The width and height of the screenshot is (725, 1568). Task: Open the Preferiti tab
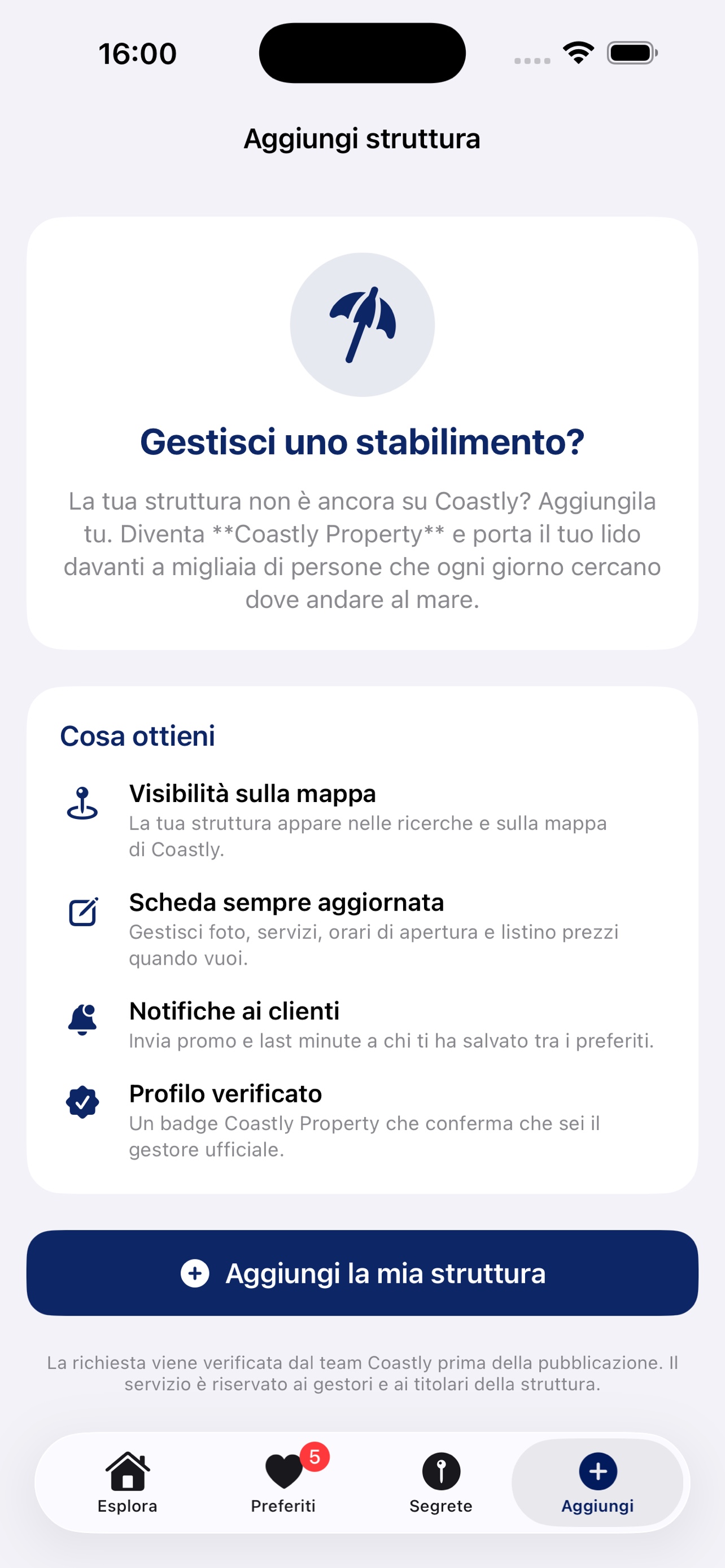tap(283, 1482)
